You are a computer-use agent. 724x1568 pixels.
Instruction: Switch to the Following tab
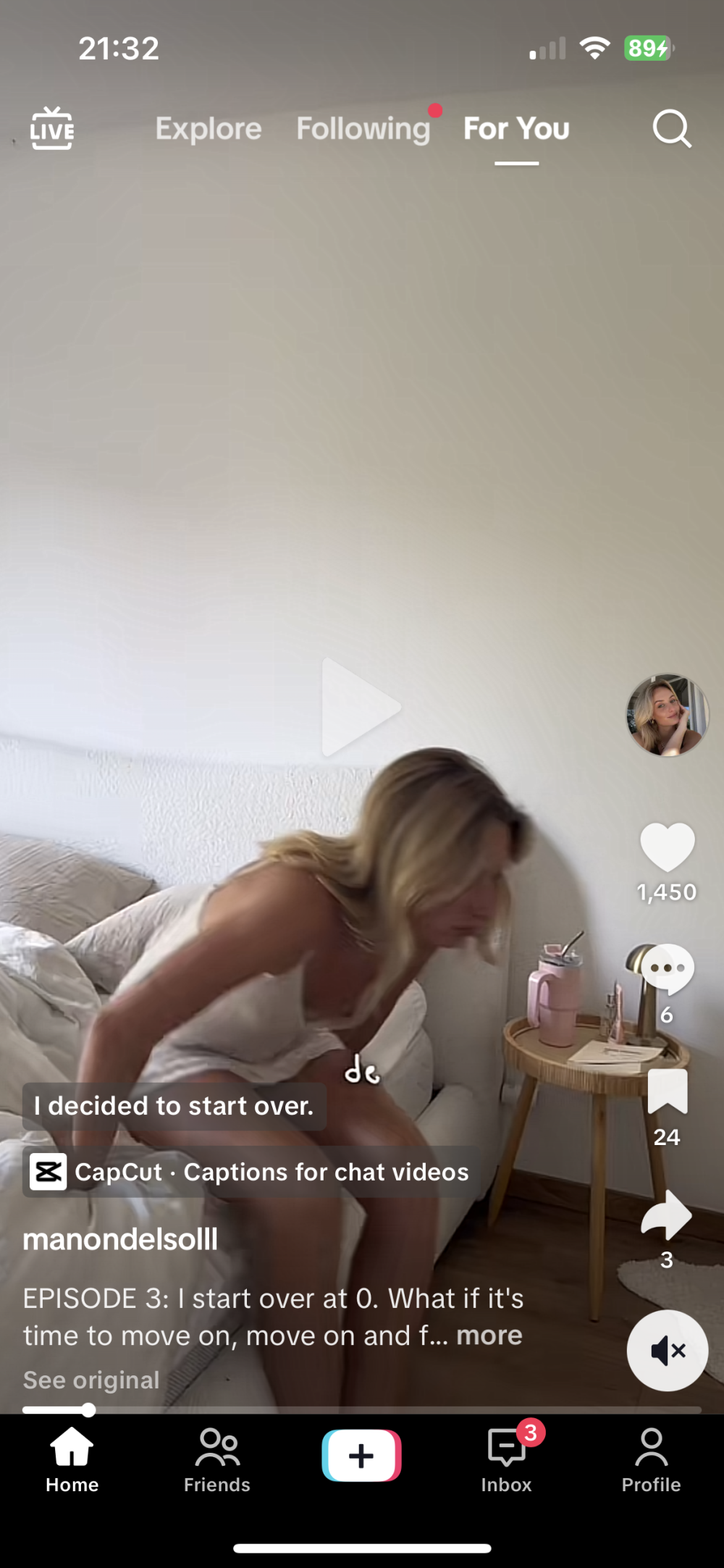pos(363,129)
